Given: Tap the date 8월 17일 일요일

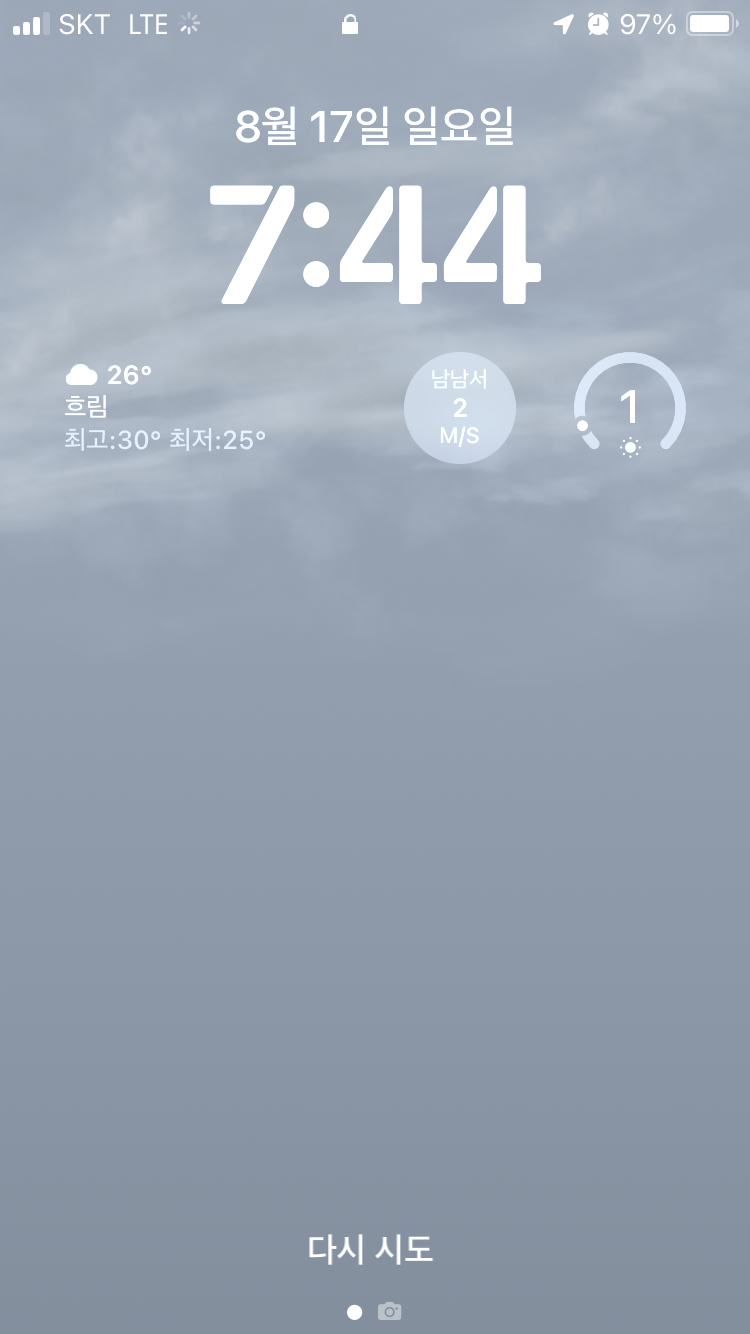Looking at the screenshot, I should [374, 127].
